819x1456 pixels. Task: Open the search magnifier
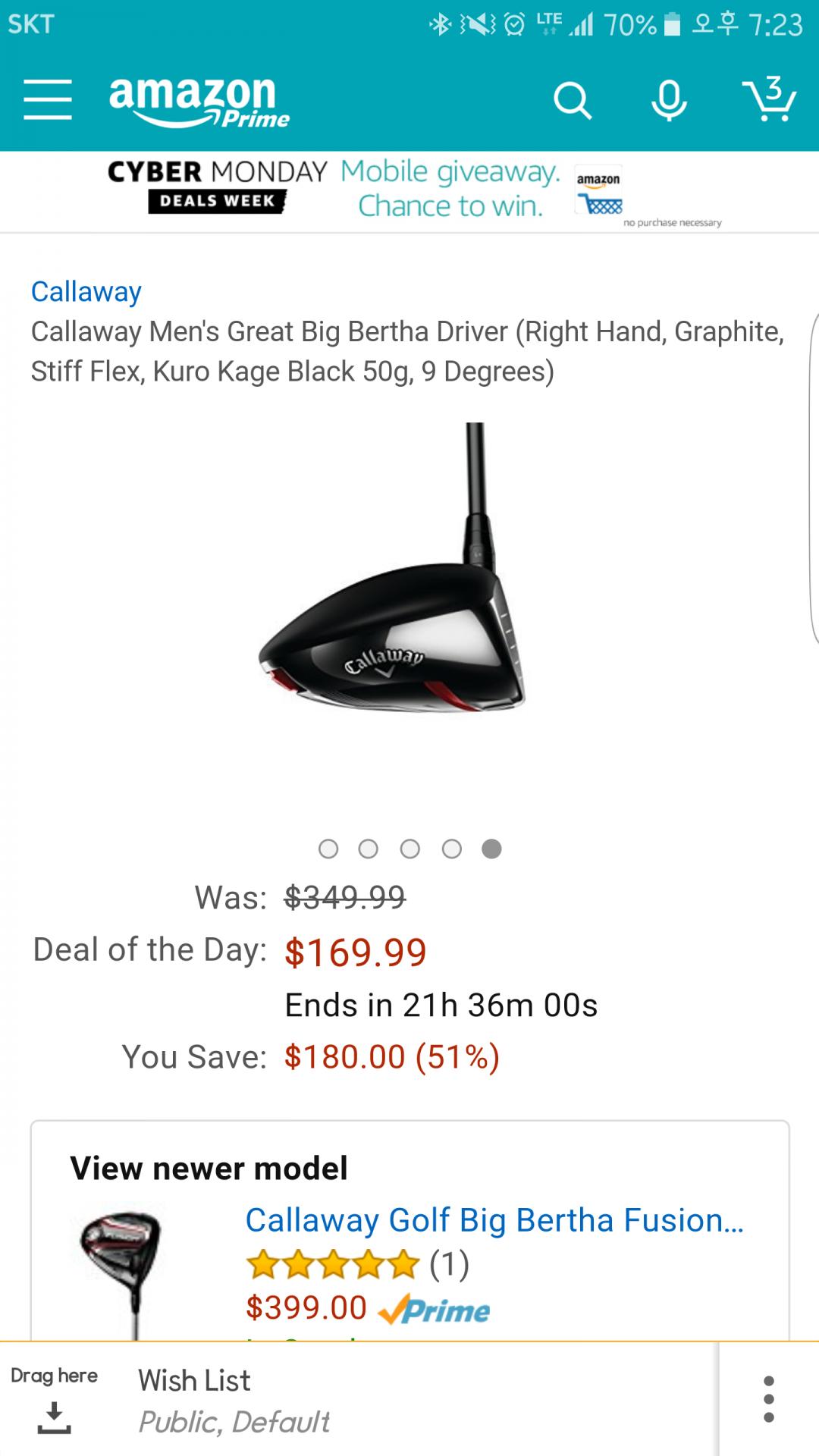tap(572, 100)
